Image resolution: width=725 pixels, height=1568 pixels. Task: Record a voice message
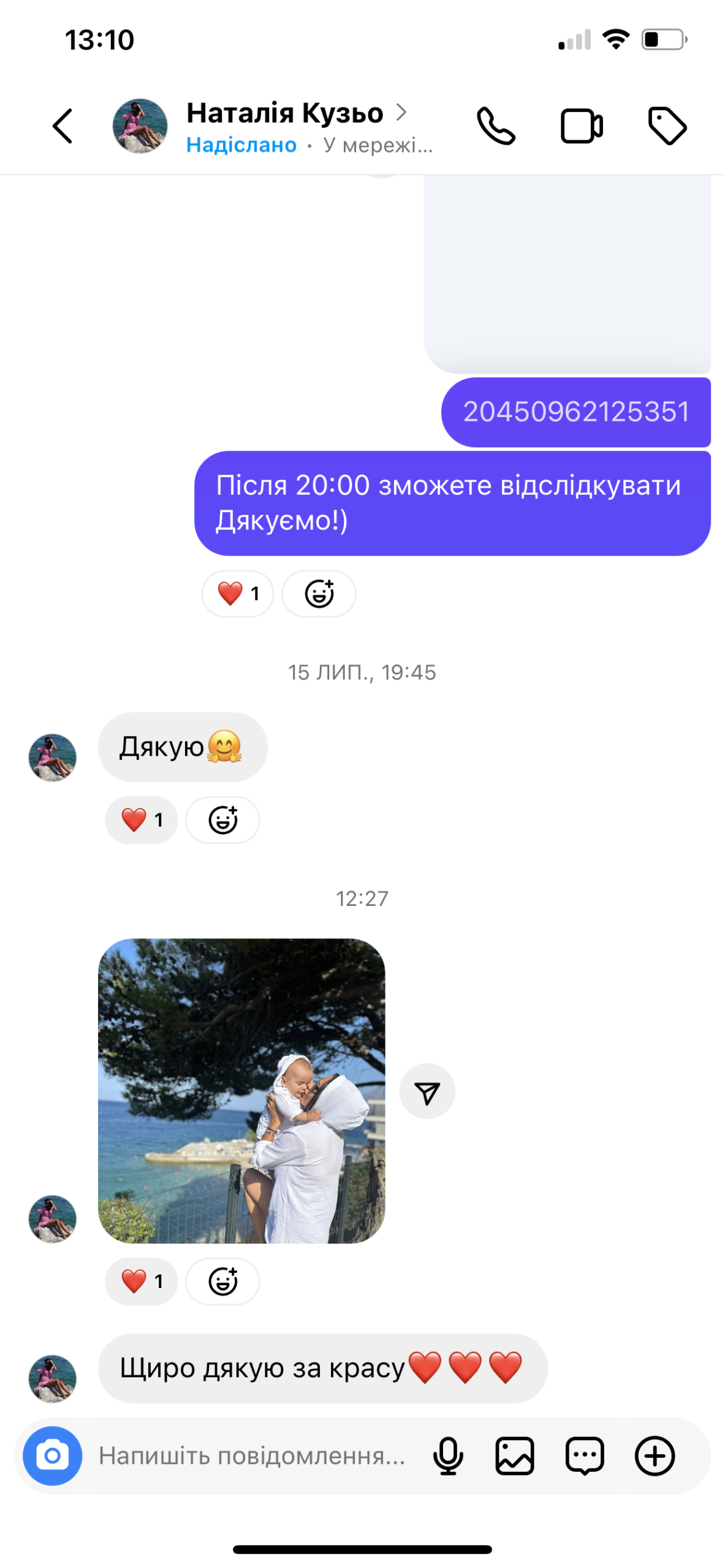click(x=448, y=1455)
